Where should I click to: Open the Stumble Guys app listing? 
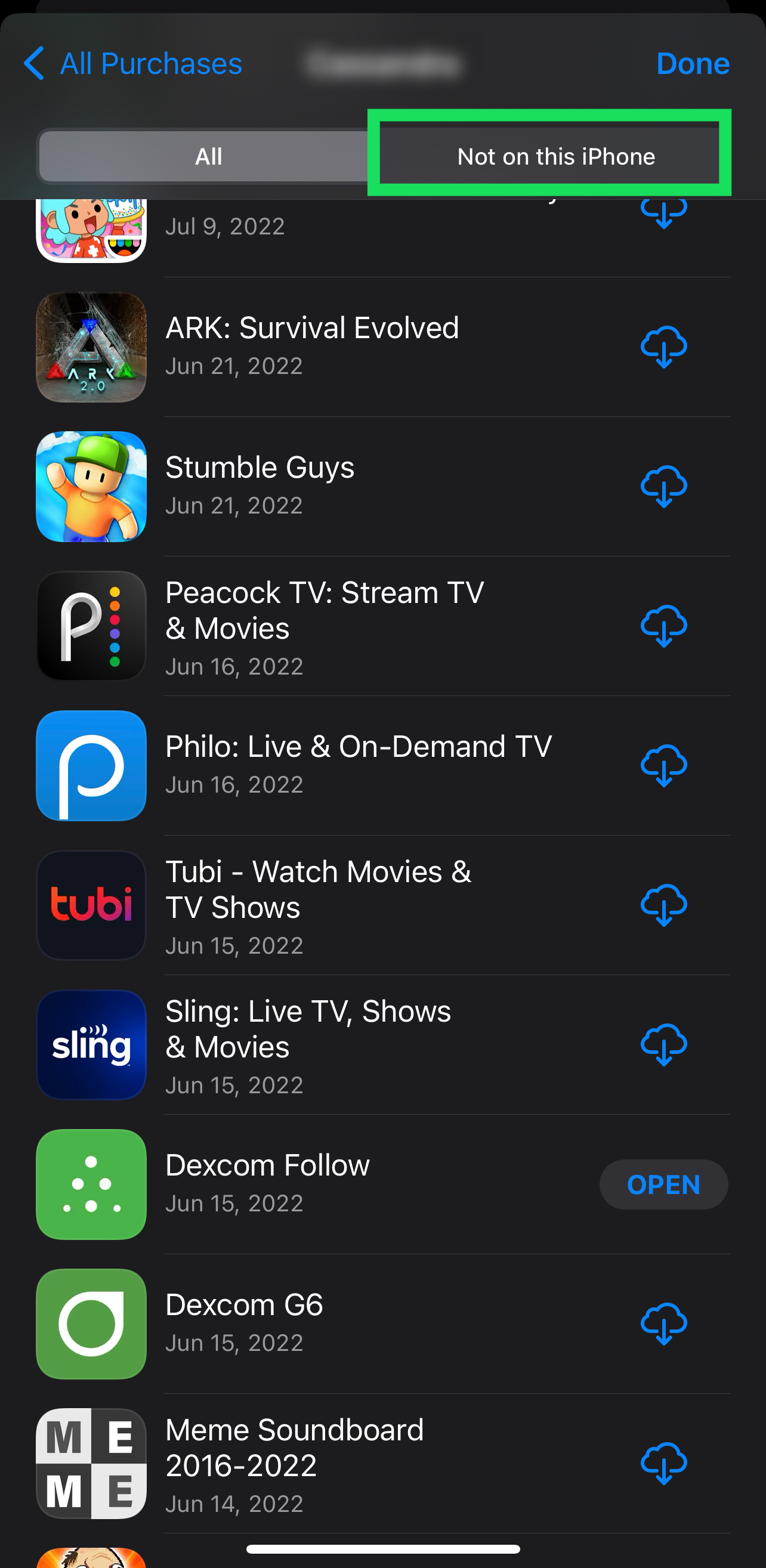pyautogui.click(x=260, y=468)
